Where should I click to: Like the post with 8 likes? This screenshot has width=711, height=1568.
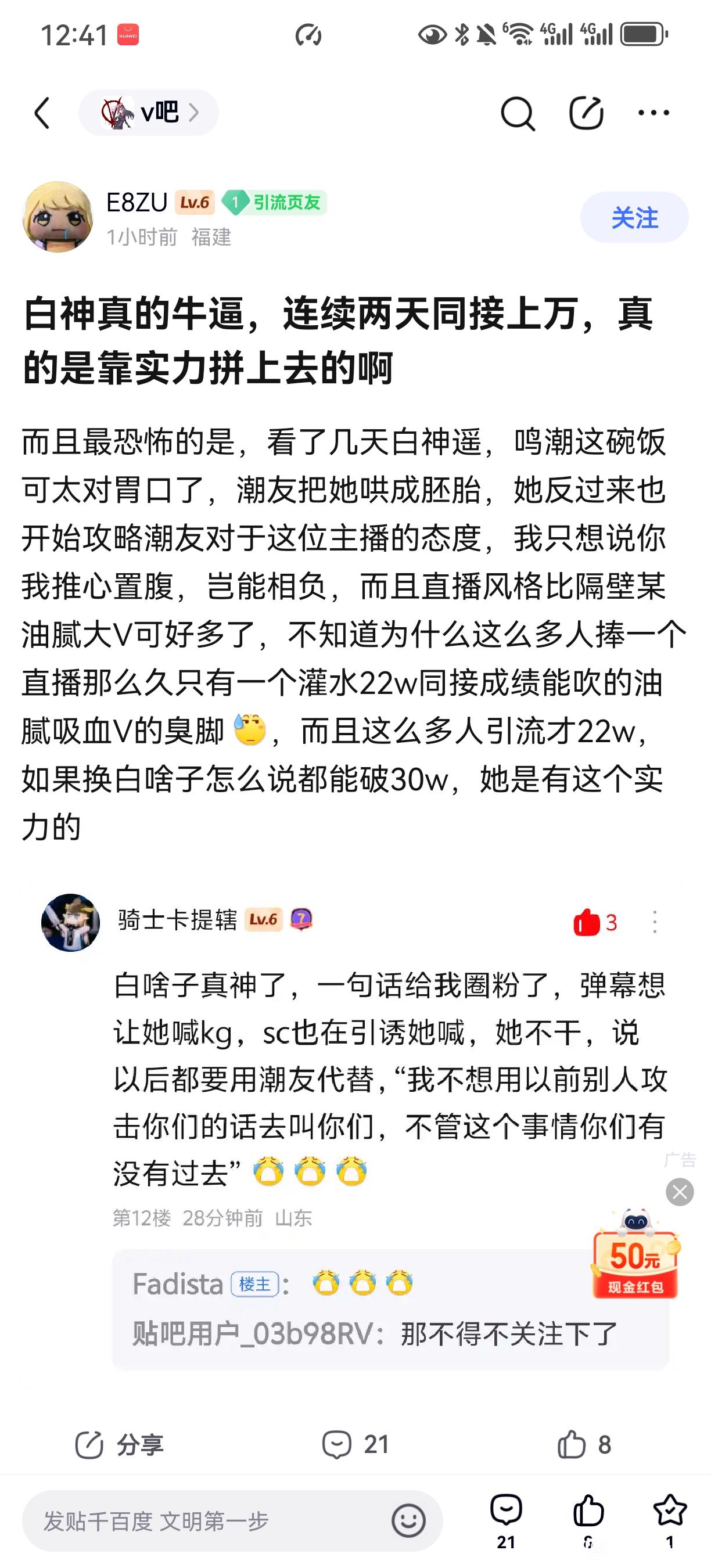pyautogui.click(x=583, y=1444)
